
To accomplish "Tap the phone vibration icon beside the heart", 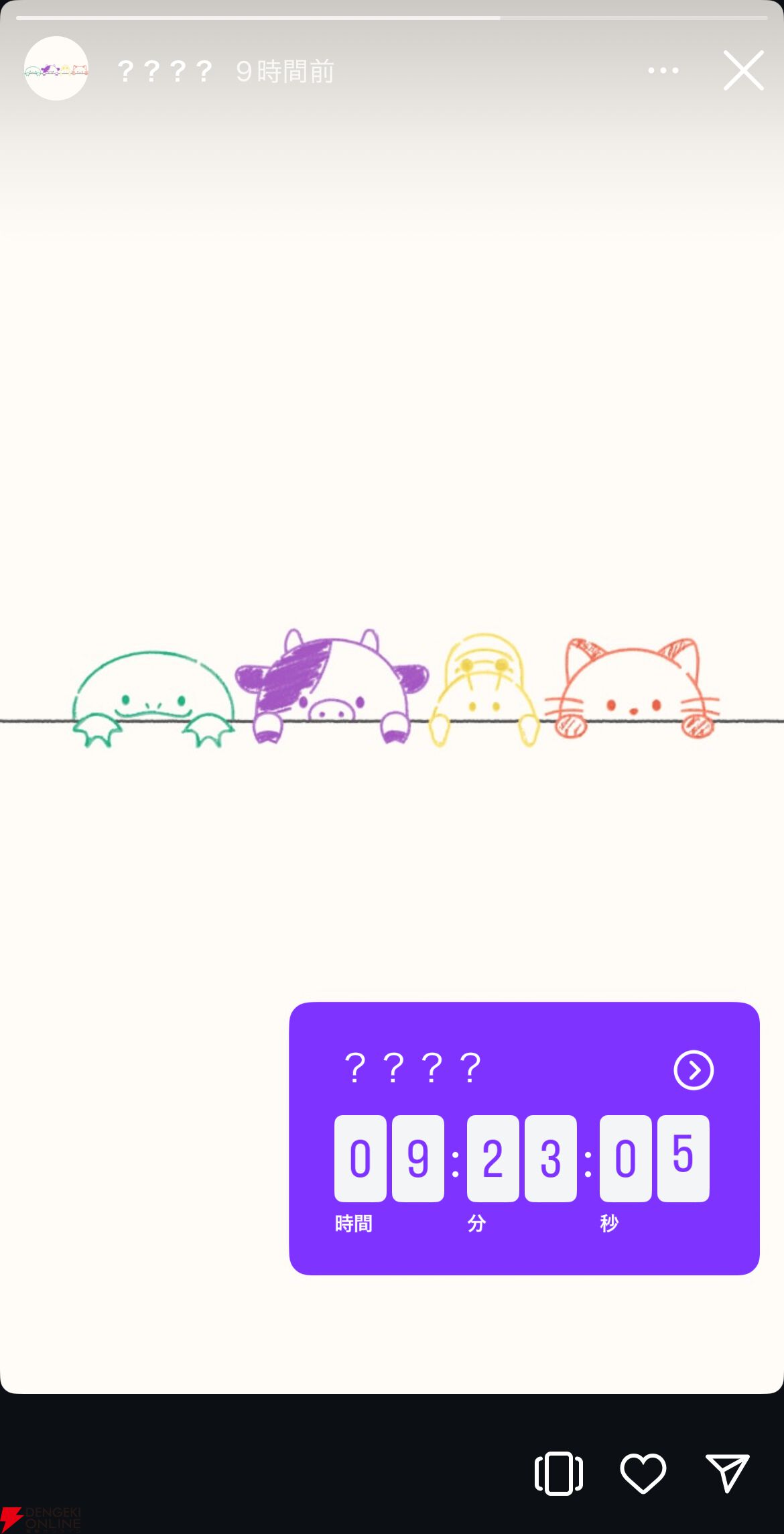I will pyautogui.click(x=558, y=1474).
